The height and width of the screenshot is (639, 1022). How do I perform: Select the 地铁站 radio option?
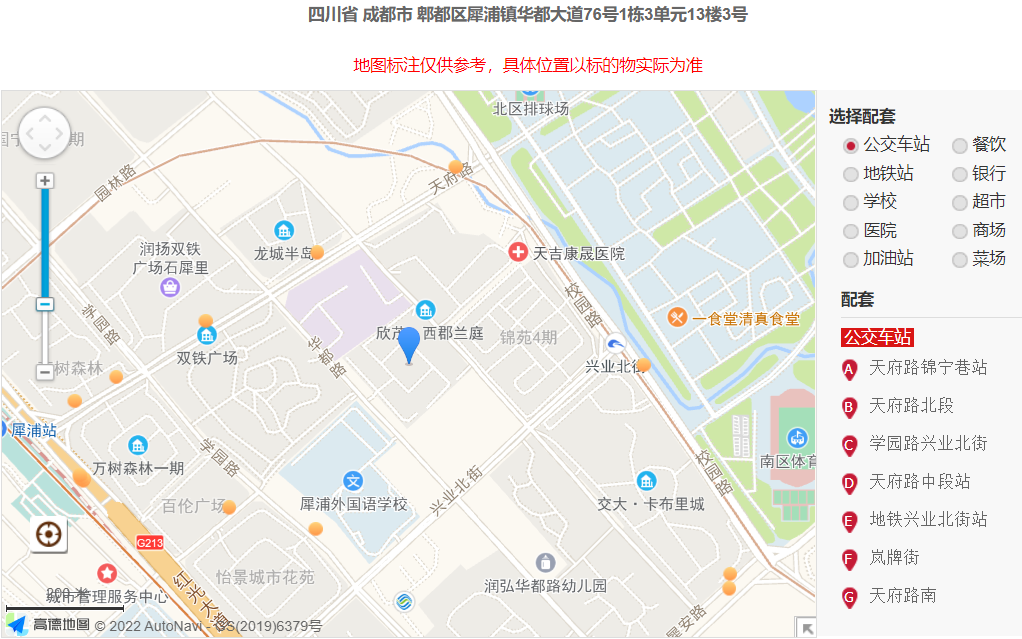tap(851, 174)
